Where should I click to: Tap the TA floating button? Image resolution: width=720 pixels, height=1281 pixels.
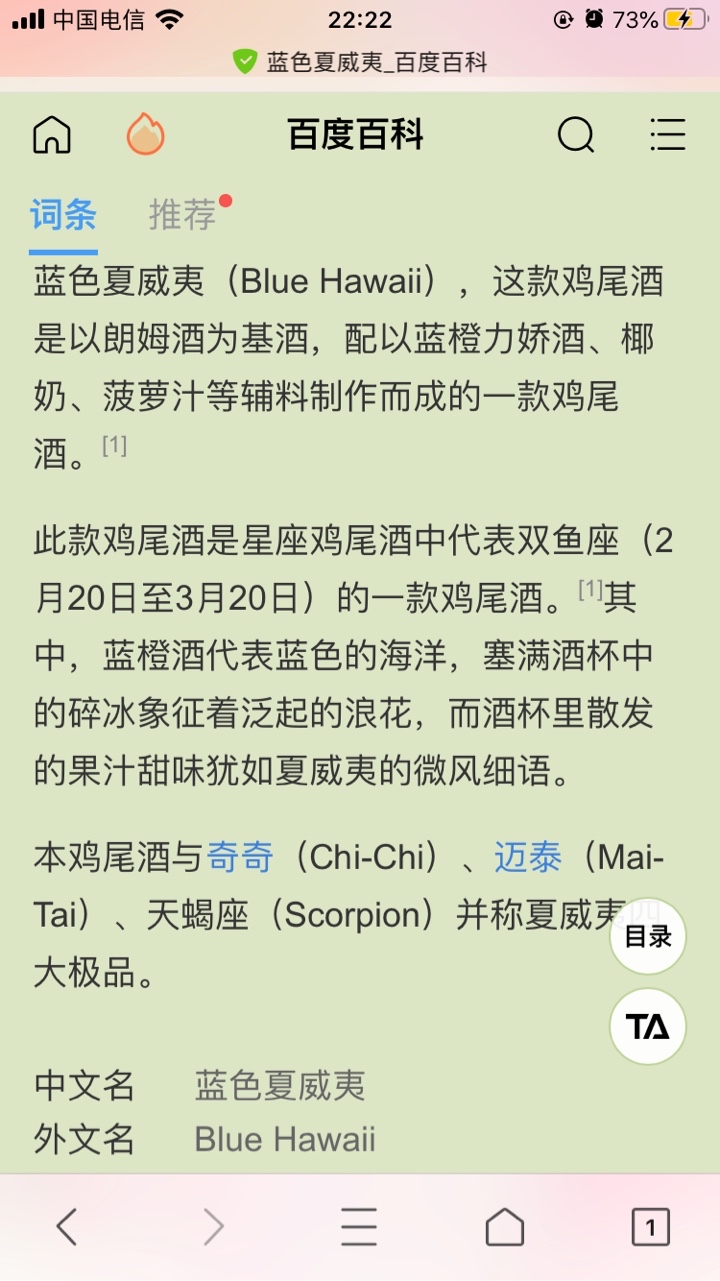coord(648,1027)
